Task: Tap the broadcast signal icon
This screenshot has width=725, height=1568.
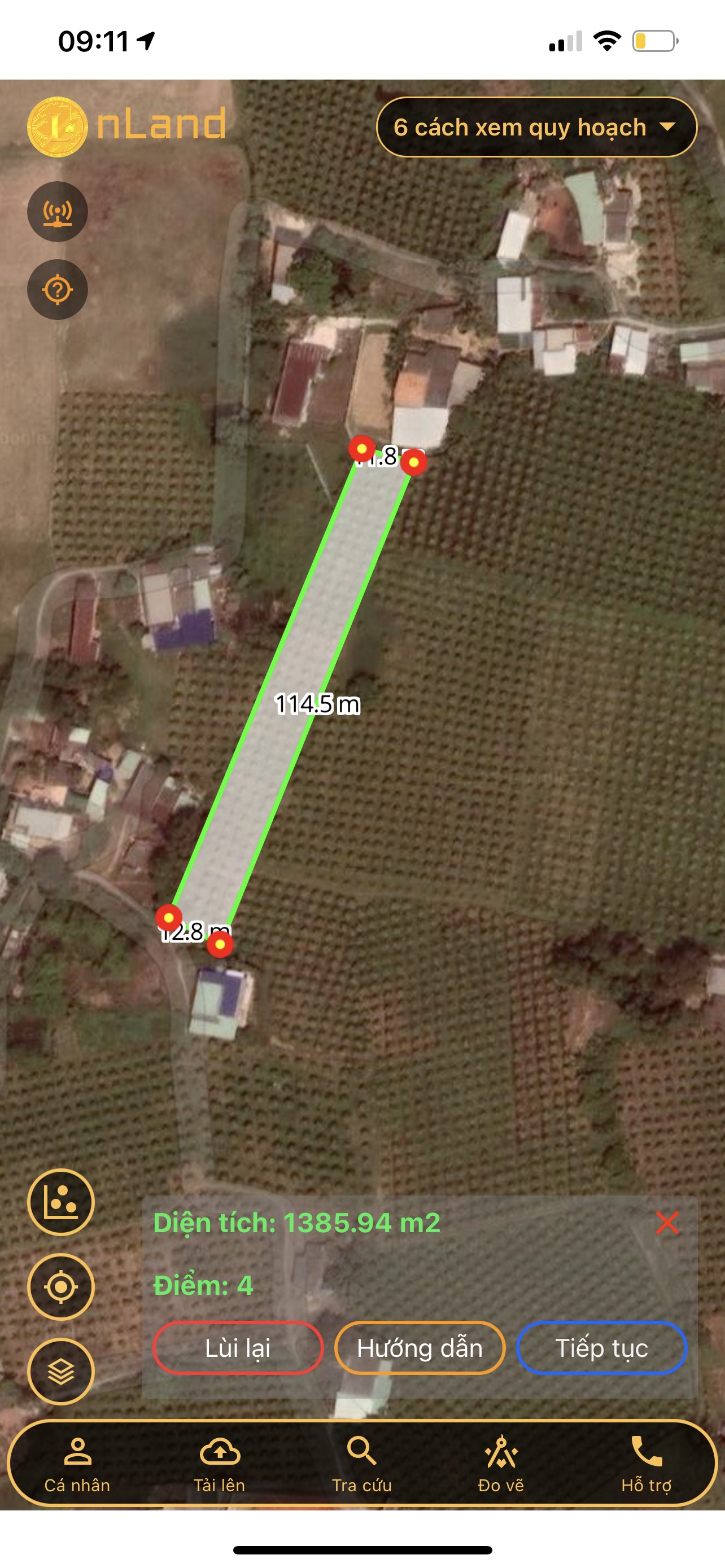Action: (58, 212)
